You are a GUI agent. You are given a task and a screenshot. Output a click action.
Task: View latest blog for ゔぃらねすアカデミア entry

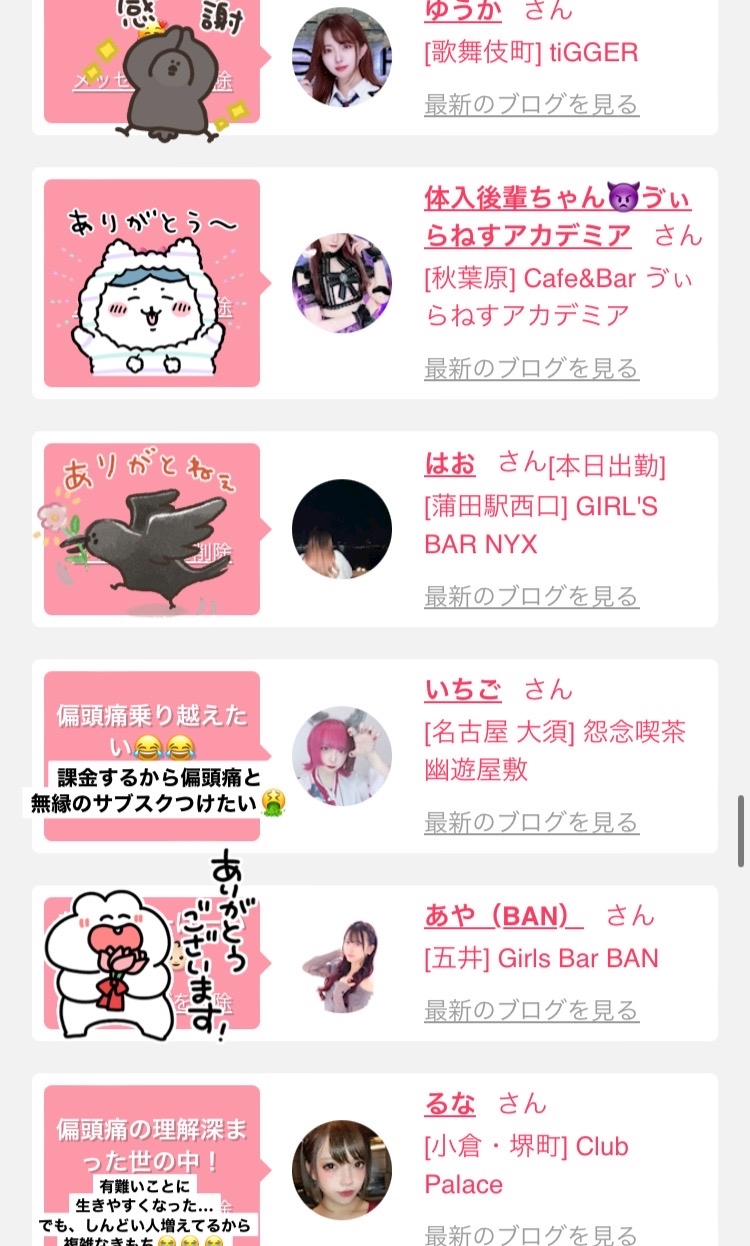(531, 368)
